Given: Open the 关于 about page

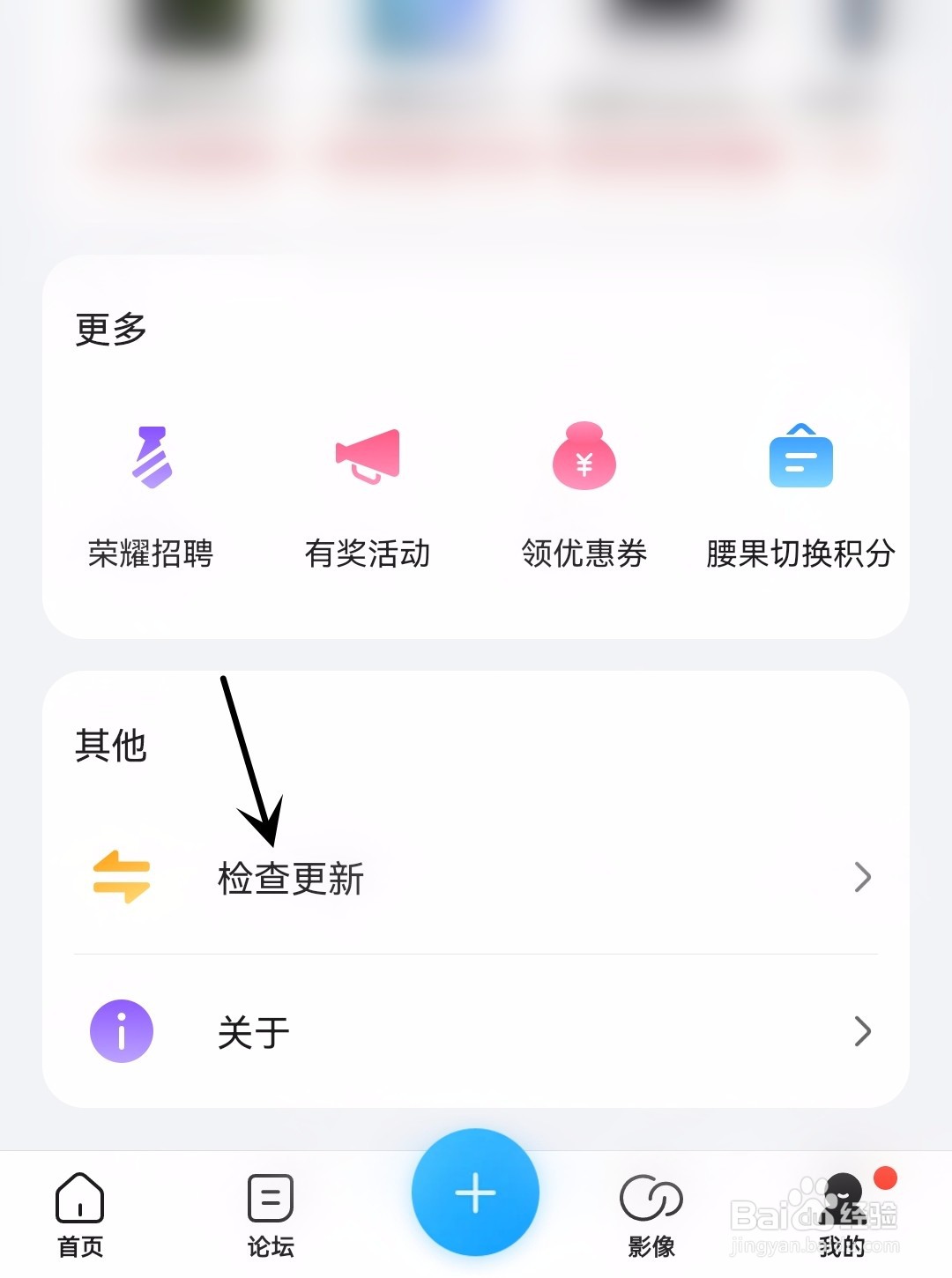Looking at the screenshot, I should (254, 1031).
